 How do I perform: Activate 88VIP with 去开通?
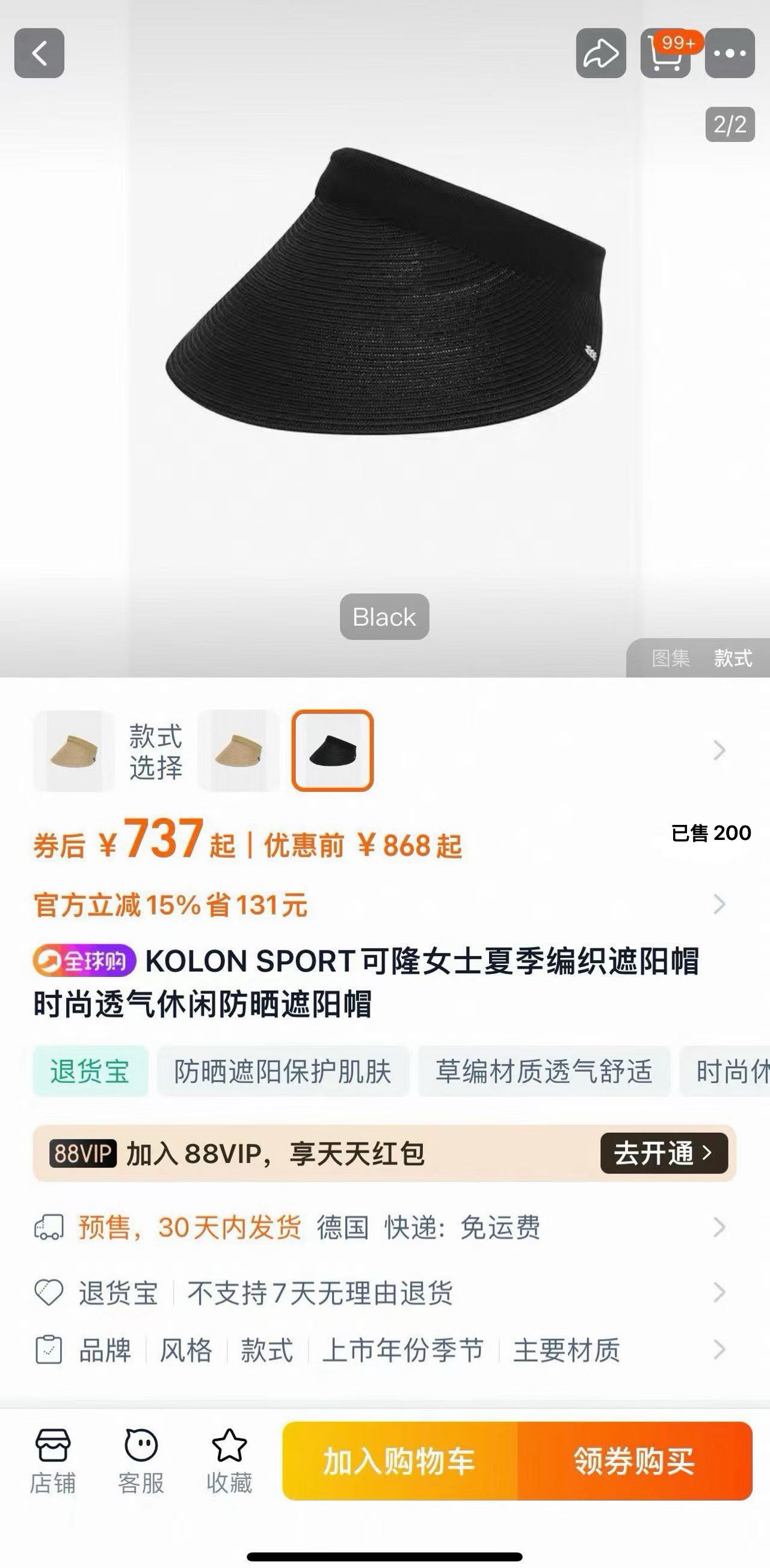point(664,1153)
